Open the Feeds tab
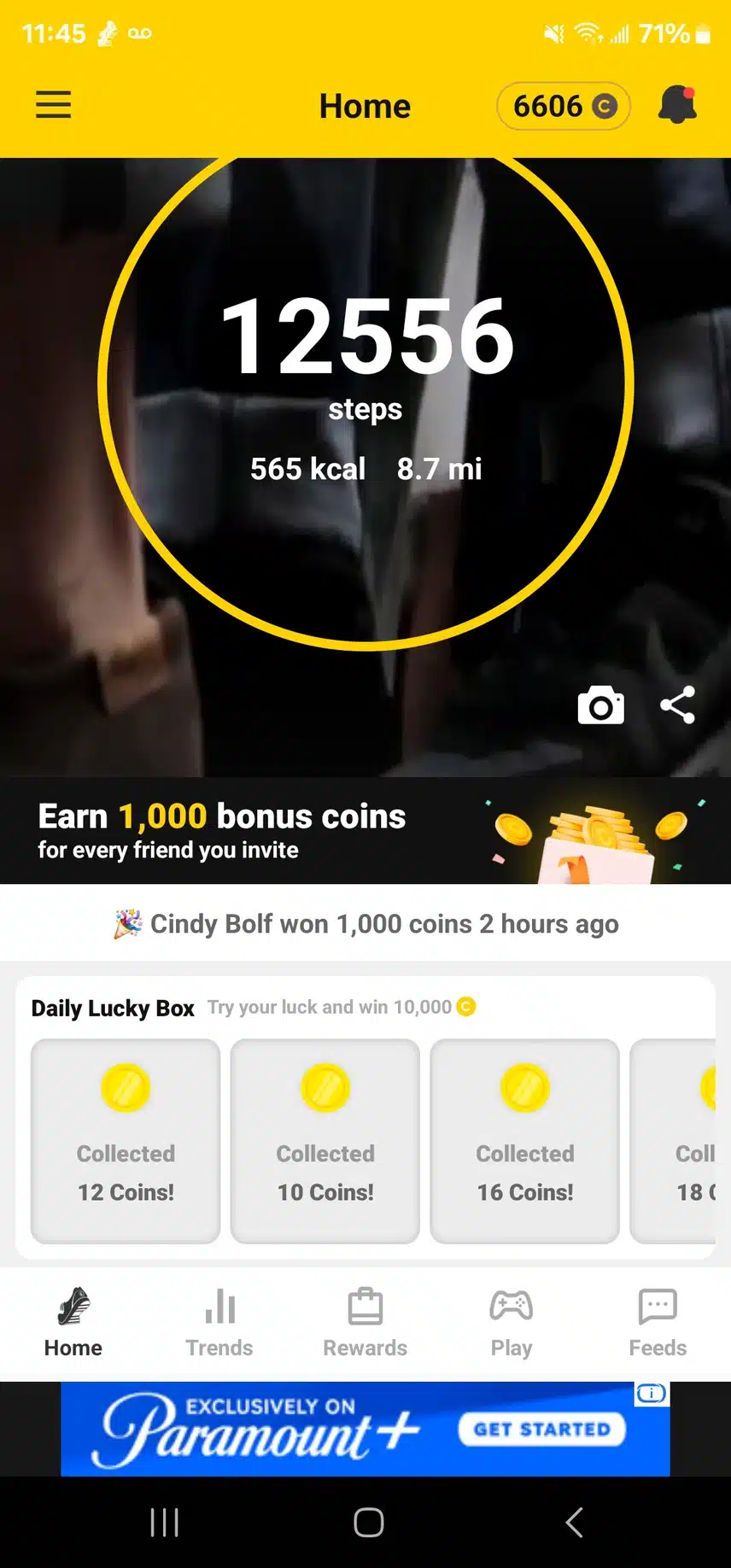This screenshot has width=731, height=1568. coord(658,1323)
